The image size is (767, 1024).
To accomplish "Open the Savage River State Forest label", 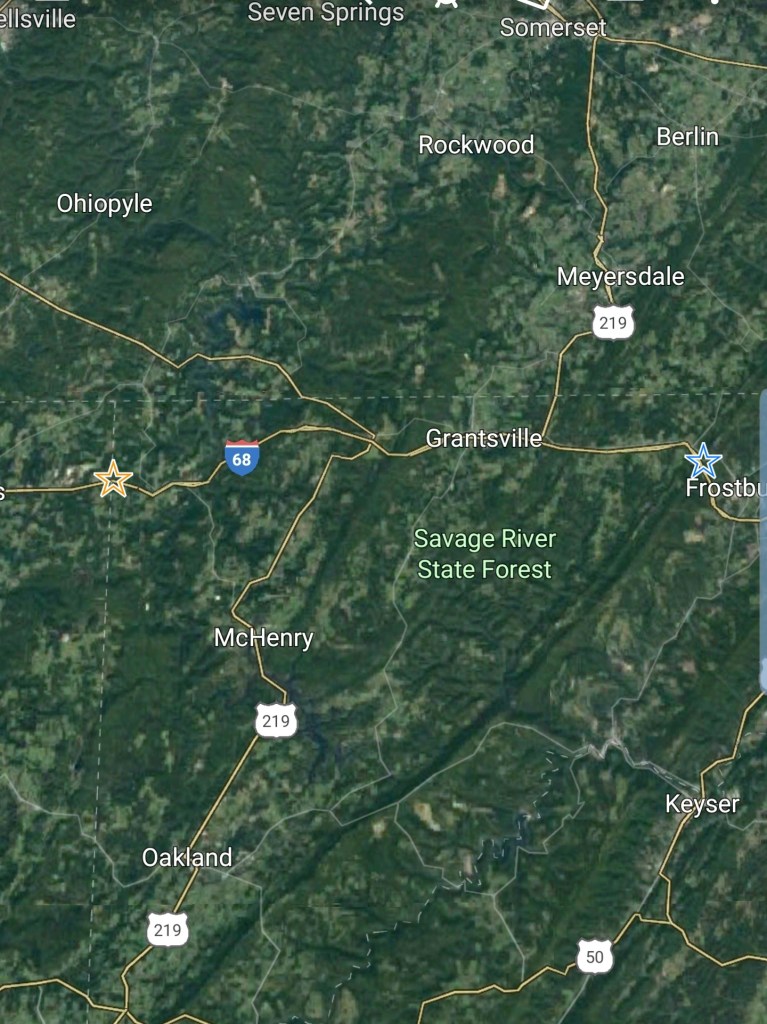I will [x=485, y=554].
